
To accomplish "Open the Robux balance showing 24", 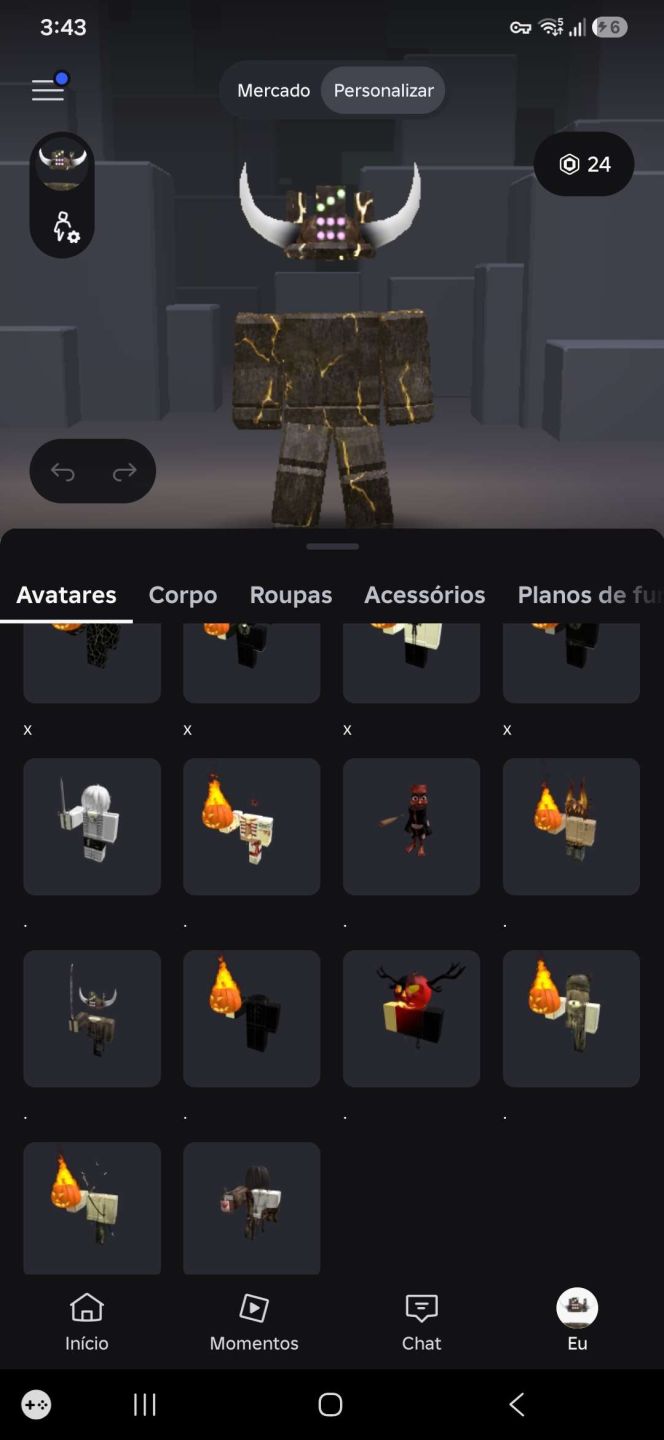I will (584, 164).
